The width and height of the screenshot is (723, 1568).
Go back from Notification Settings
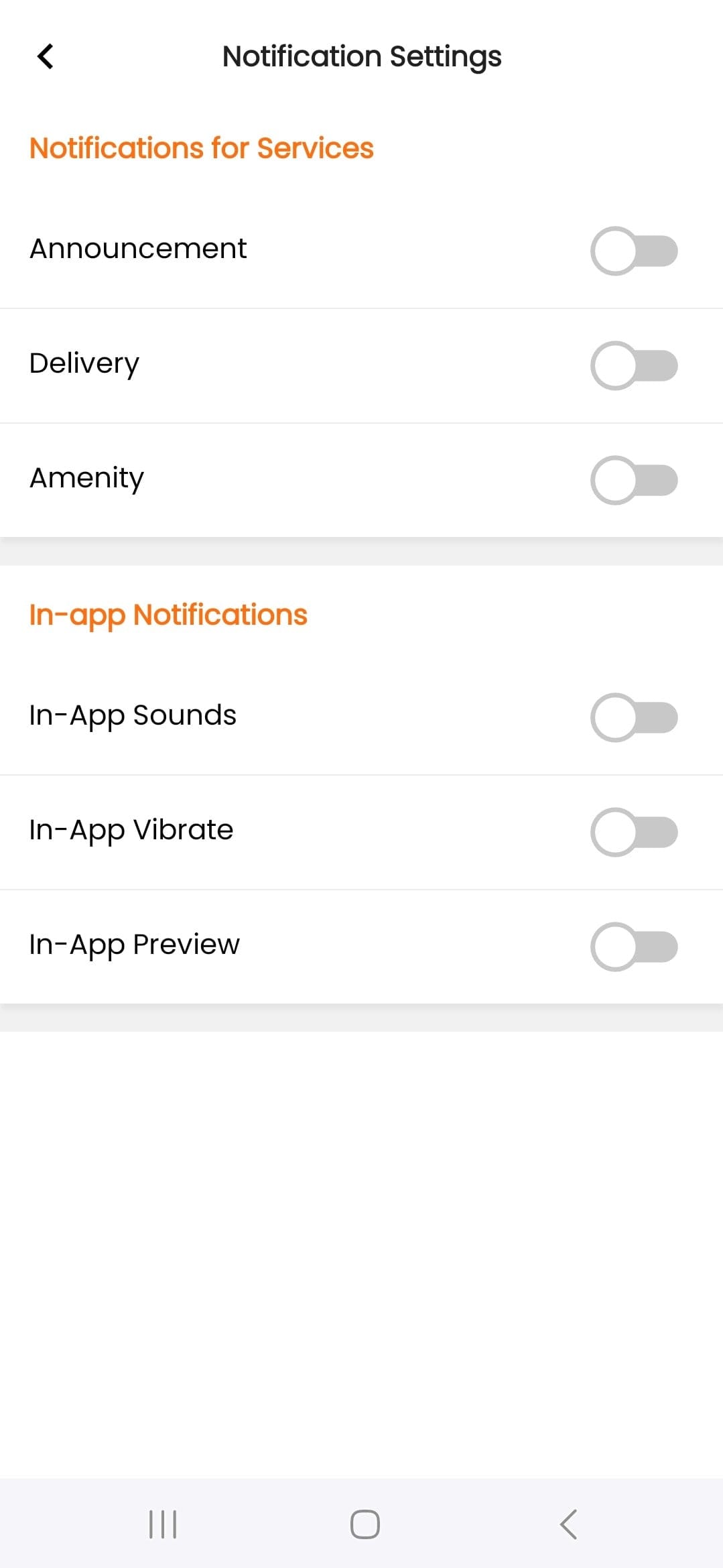(45, 56)
